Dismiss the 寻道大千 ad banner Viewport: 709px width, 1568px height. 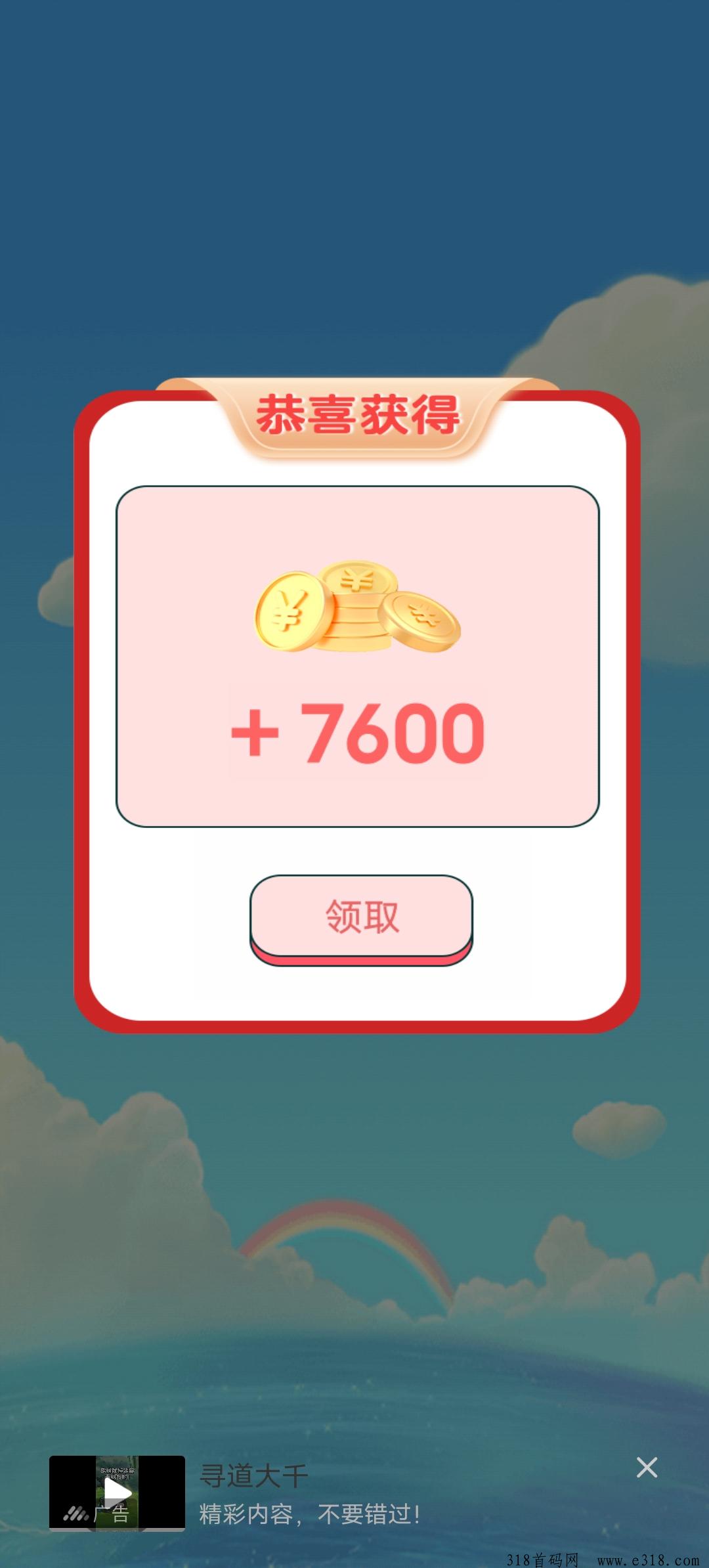pos(647,1467)
